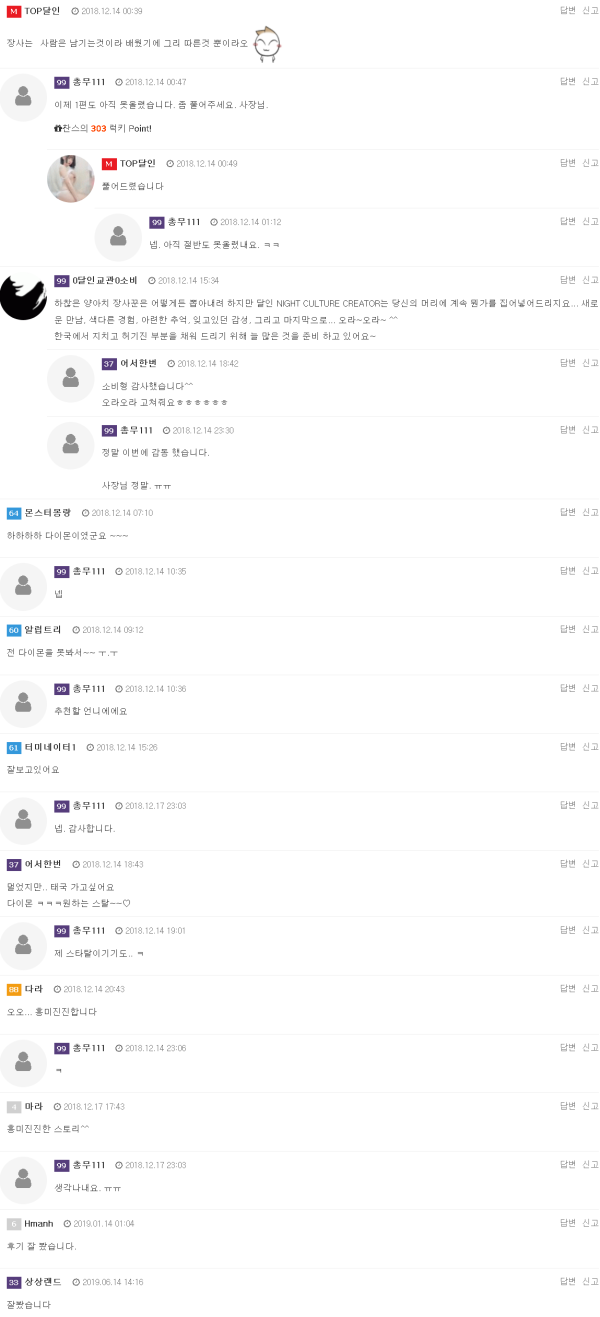Viewport: 600px width, 1317px height.
Task: Reply to Hmanh's comment
Action: 567,1222
